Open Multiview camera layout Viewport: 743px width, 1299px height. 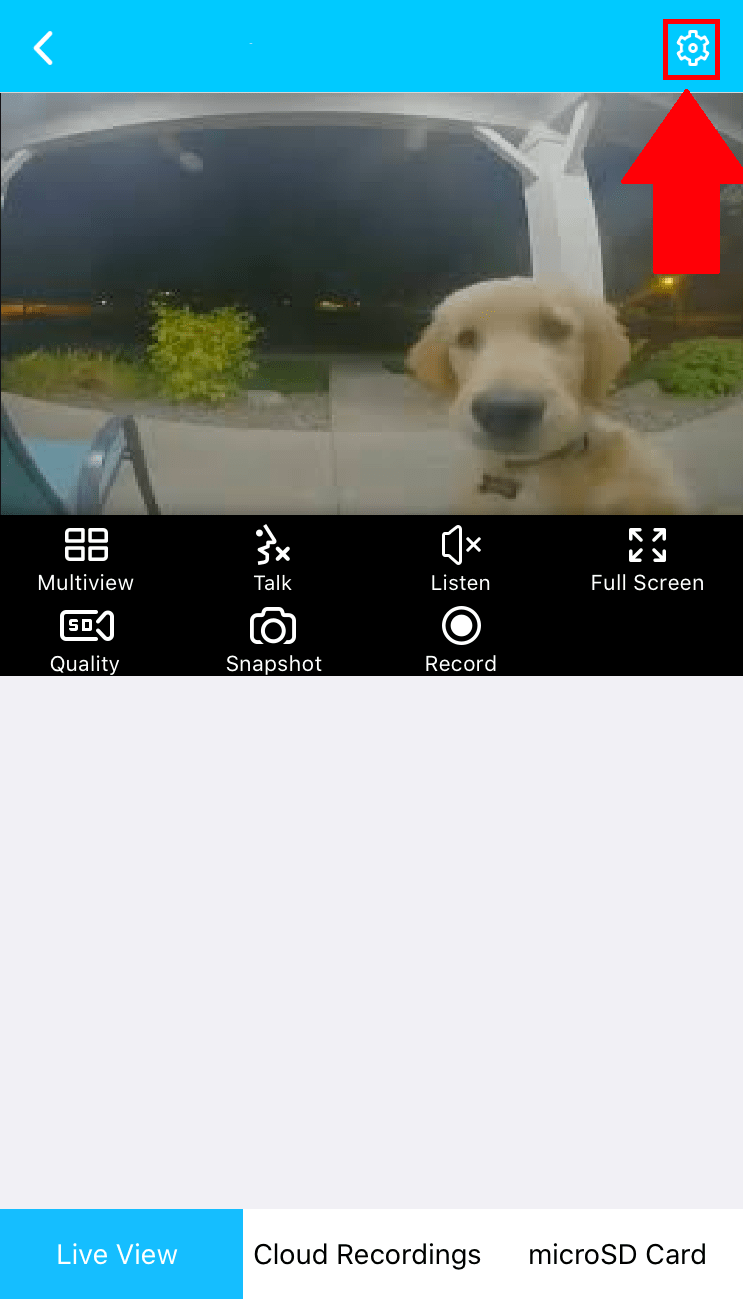[85, 558]
